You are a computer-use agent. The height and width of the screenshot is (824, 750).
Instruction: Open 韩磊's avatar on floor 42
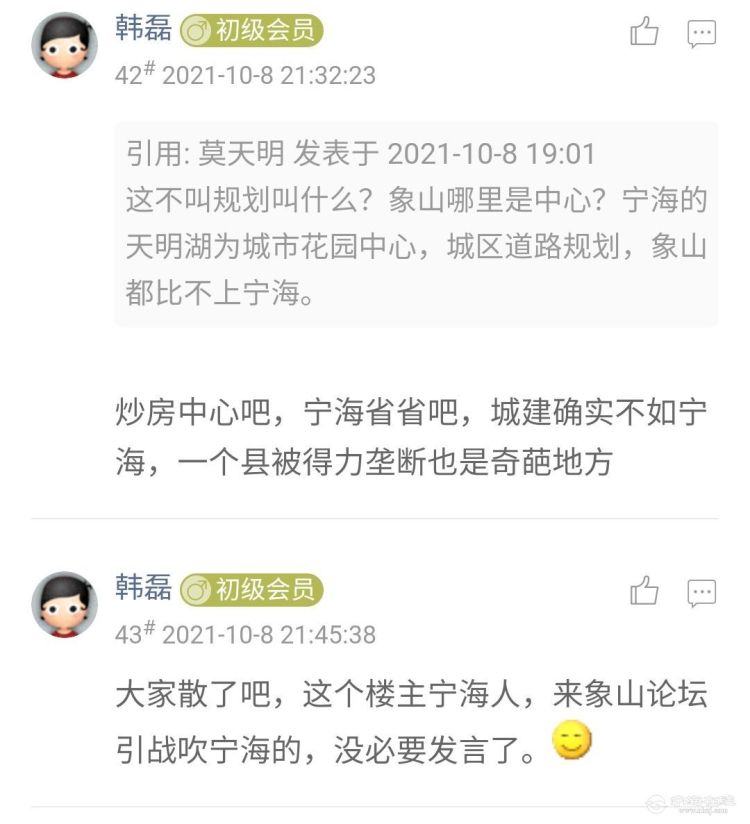(x=65, y=46)
